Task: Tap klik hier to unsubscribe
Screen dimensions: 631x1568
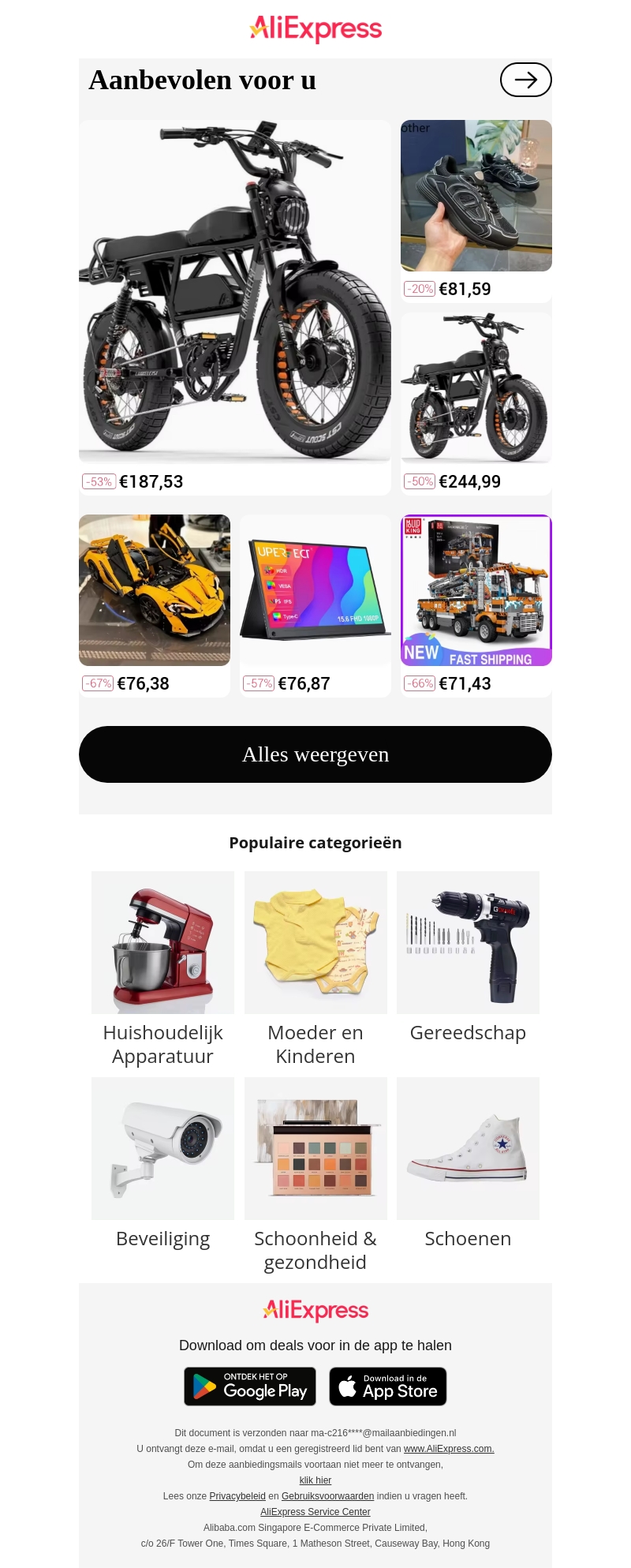Action: [315, 1480]
